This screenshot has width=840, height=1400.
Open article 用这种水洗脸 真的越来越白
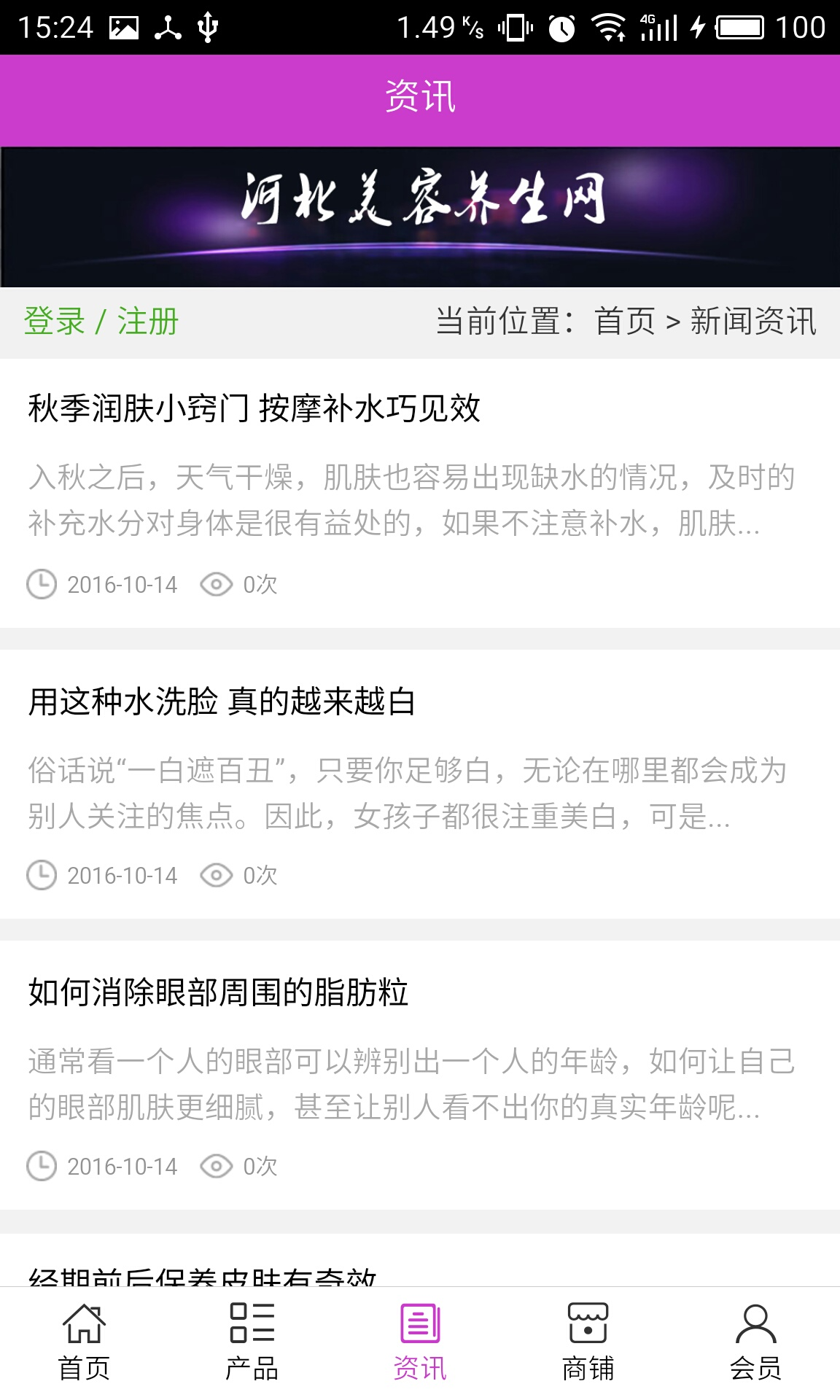pyautogui.click(x=222, y=701)
